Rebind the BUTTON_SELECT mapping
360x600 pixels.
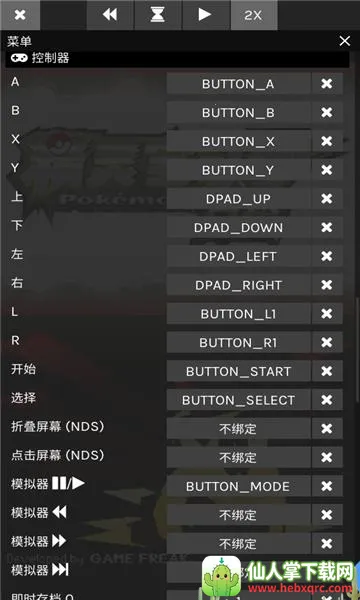238,400
